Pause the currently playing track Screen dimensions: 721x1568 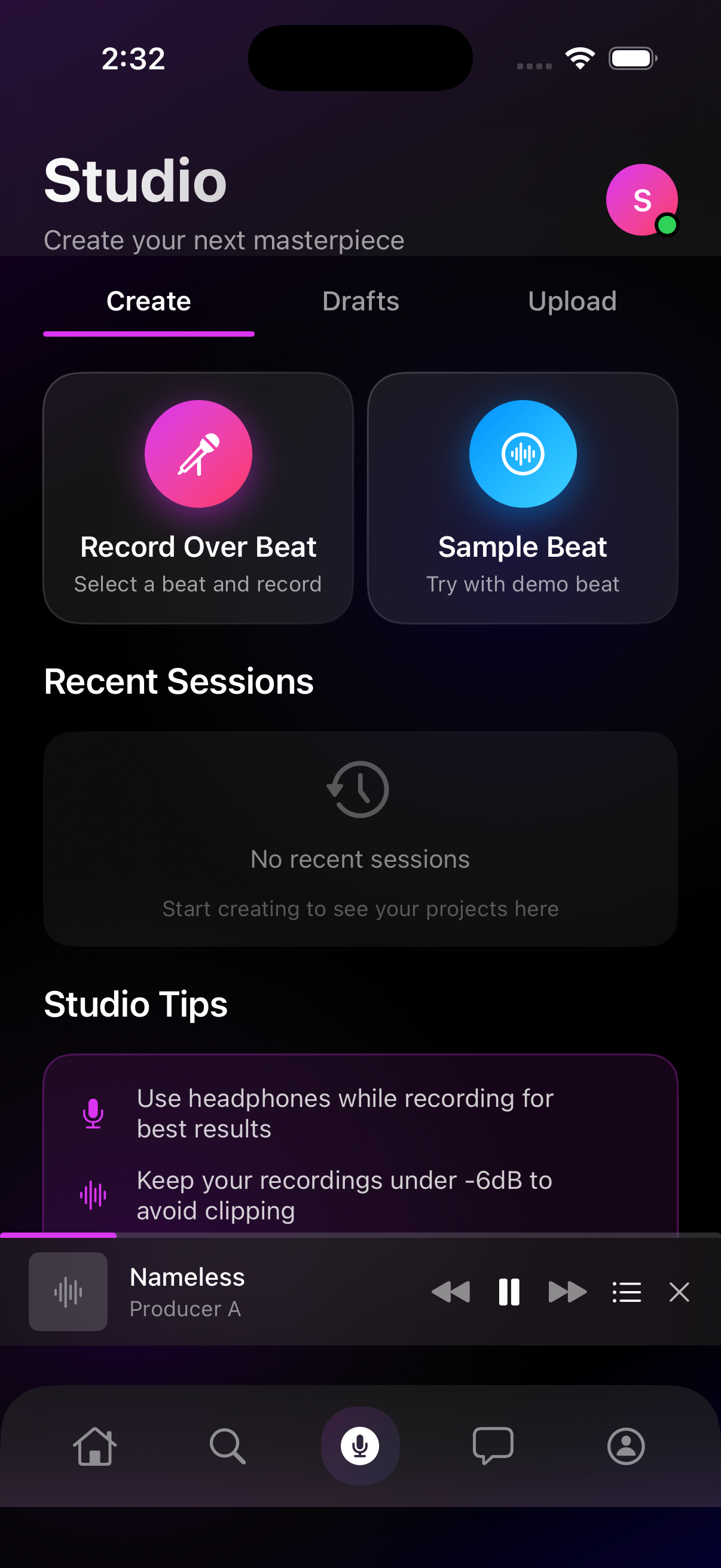tap(509, 1292)
